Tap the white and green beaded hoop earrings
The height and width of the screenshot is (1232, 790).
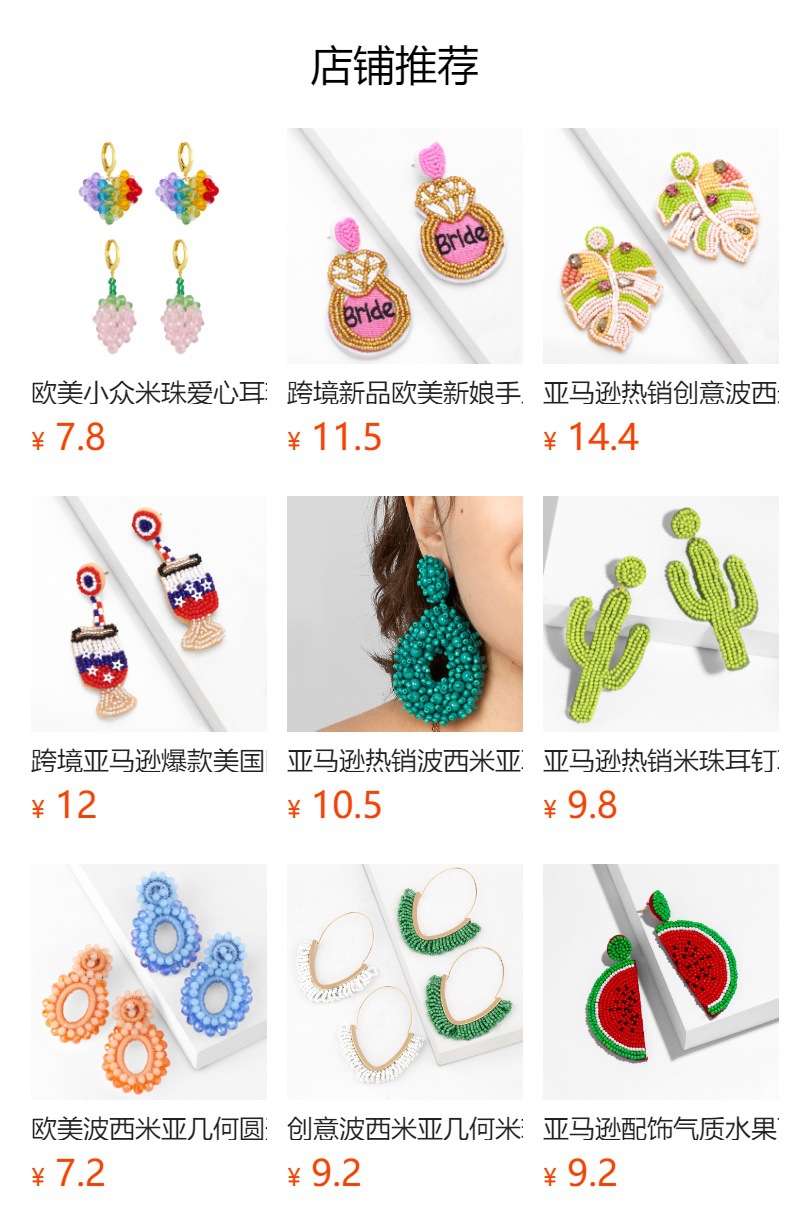pyautogui.click(x=404, y=982)
